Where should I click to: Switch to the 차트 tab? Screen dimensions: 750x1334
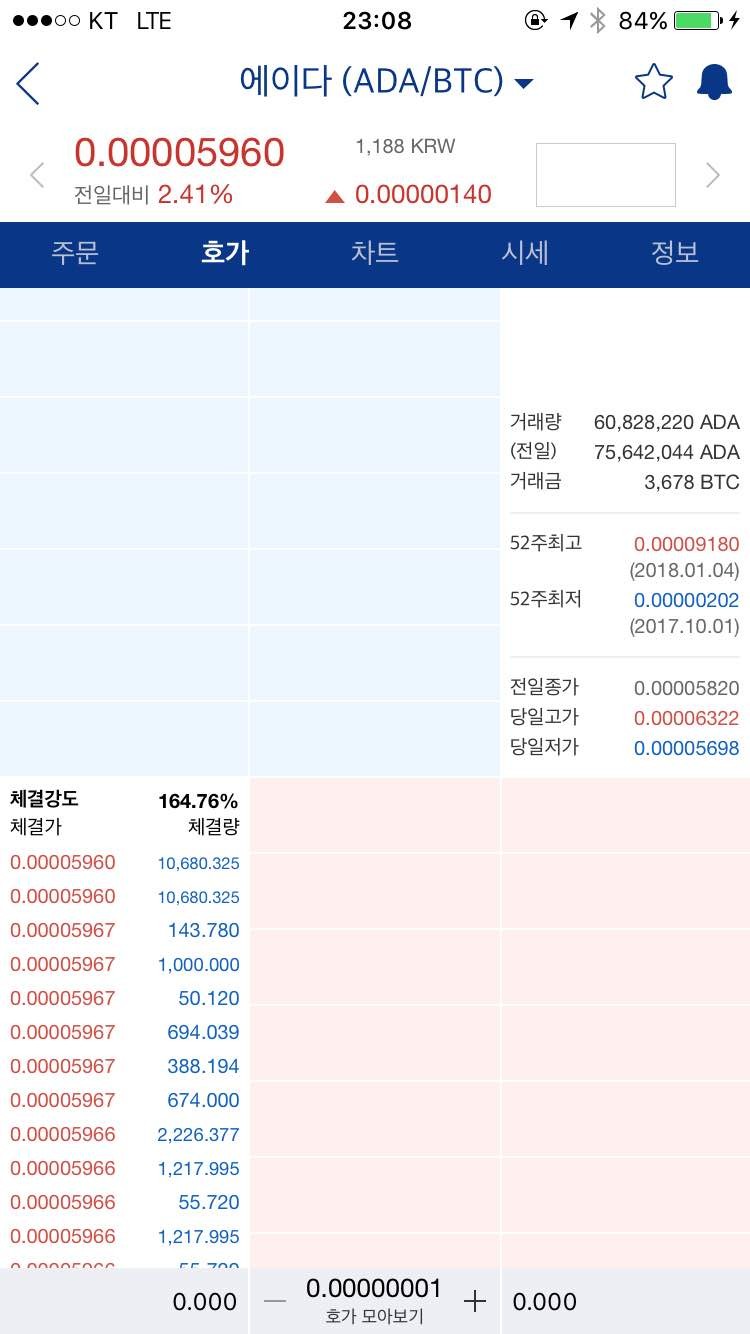(375, 253)
